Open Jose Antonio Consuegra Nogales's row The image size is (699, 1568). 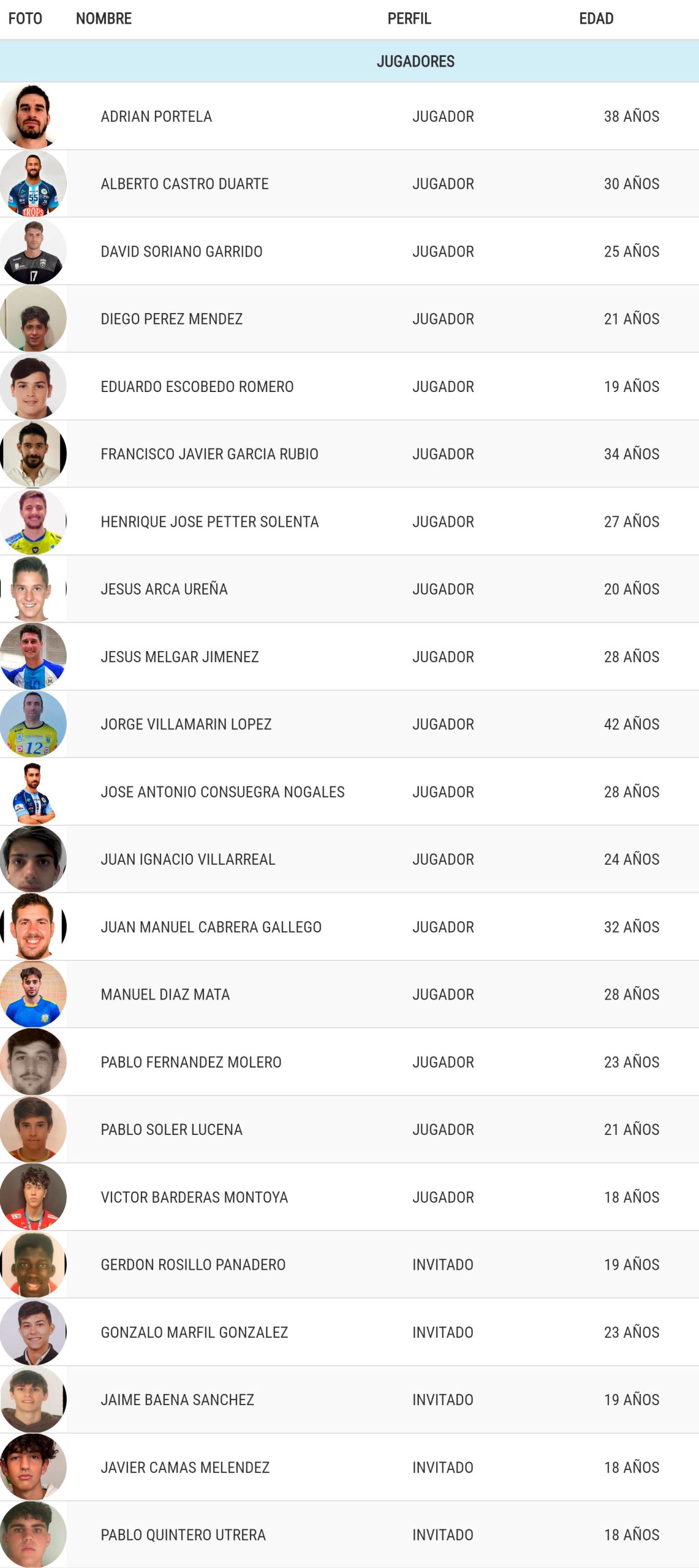[222, 792]
